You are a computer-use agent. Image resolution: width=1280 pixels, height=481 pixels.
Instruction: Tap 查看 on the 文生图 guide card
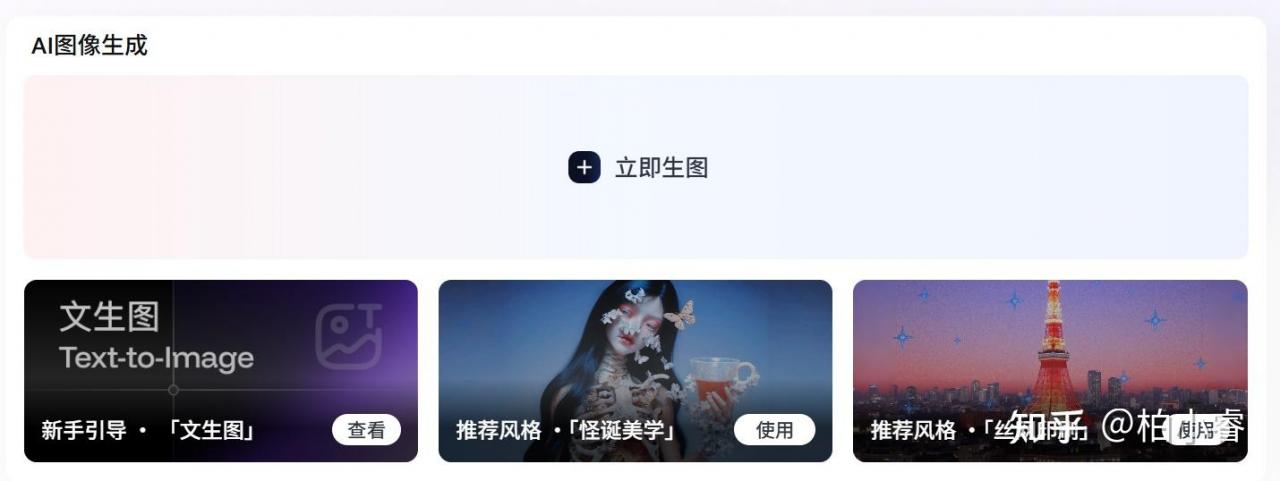click(x=366, y=430)
